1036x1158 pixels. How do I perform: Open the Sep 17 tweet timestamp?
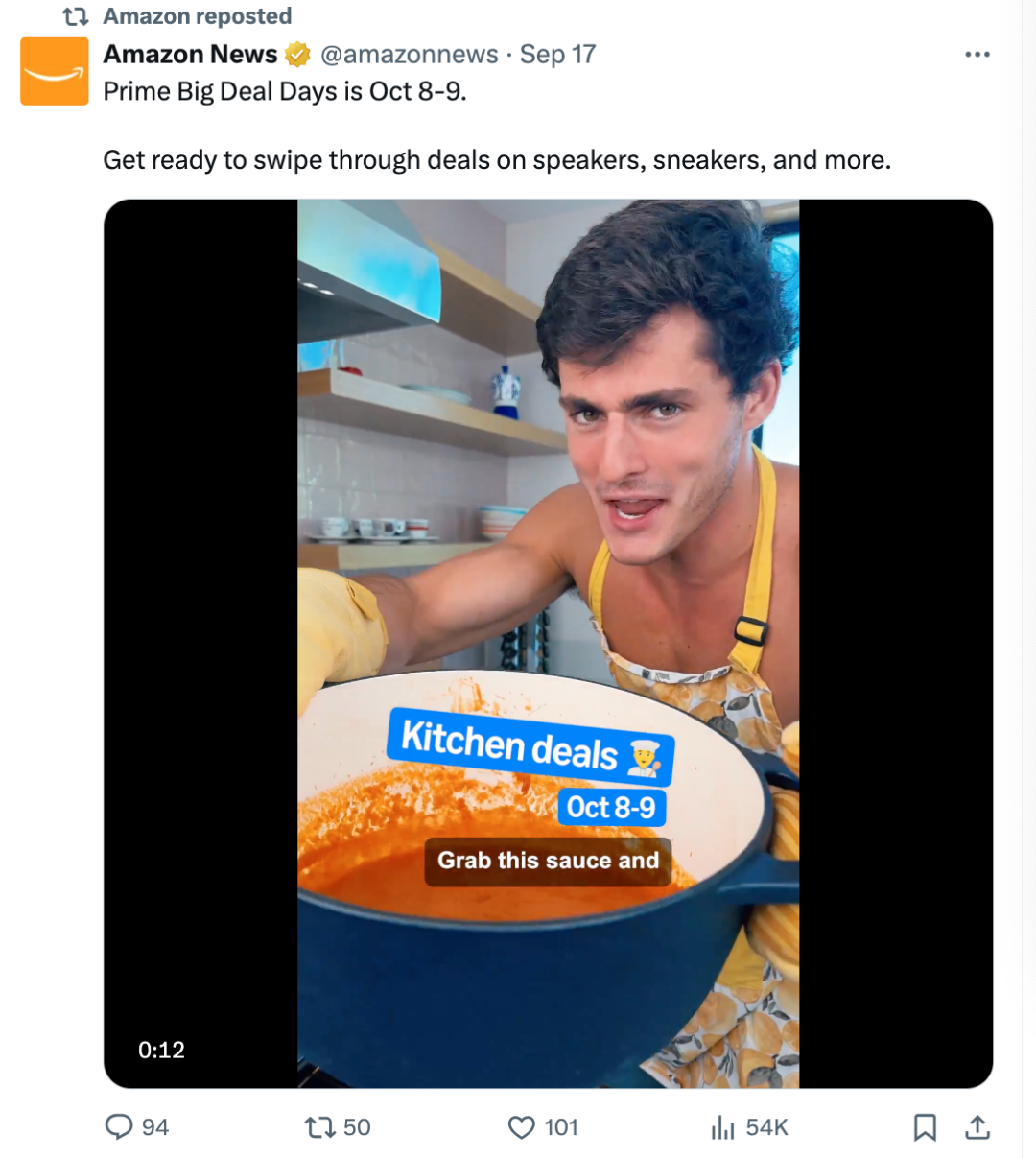(557, 55)
